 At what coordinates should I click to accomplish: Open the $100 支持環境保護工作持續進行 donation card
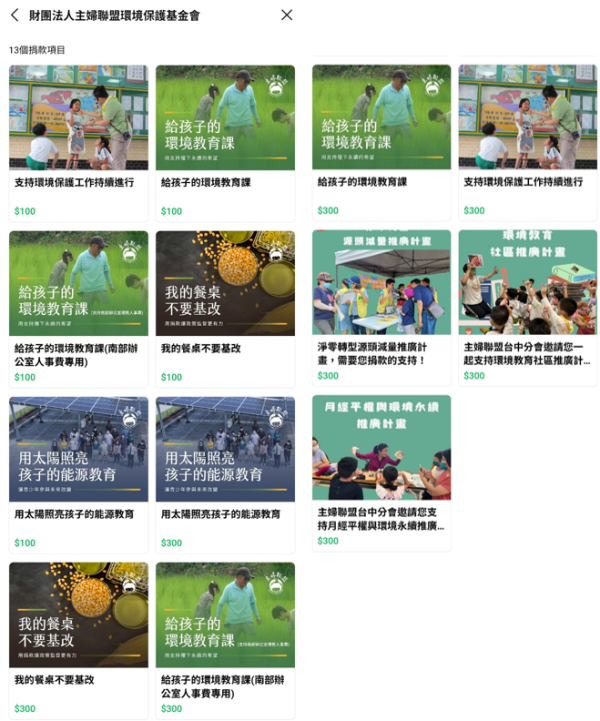(x=78, y=140)
